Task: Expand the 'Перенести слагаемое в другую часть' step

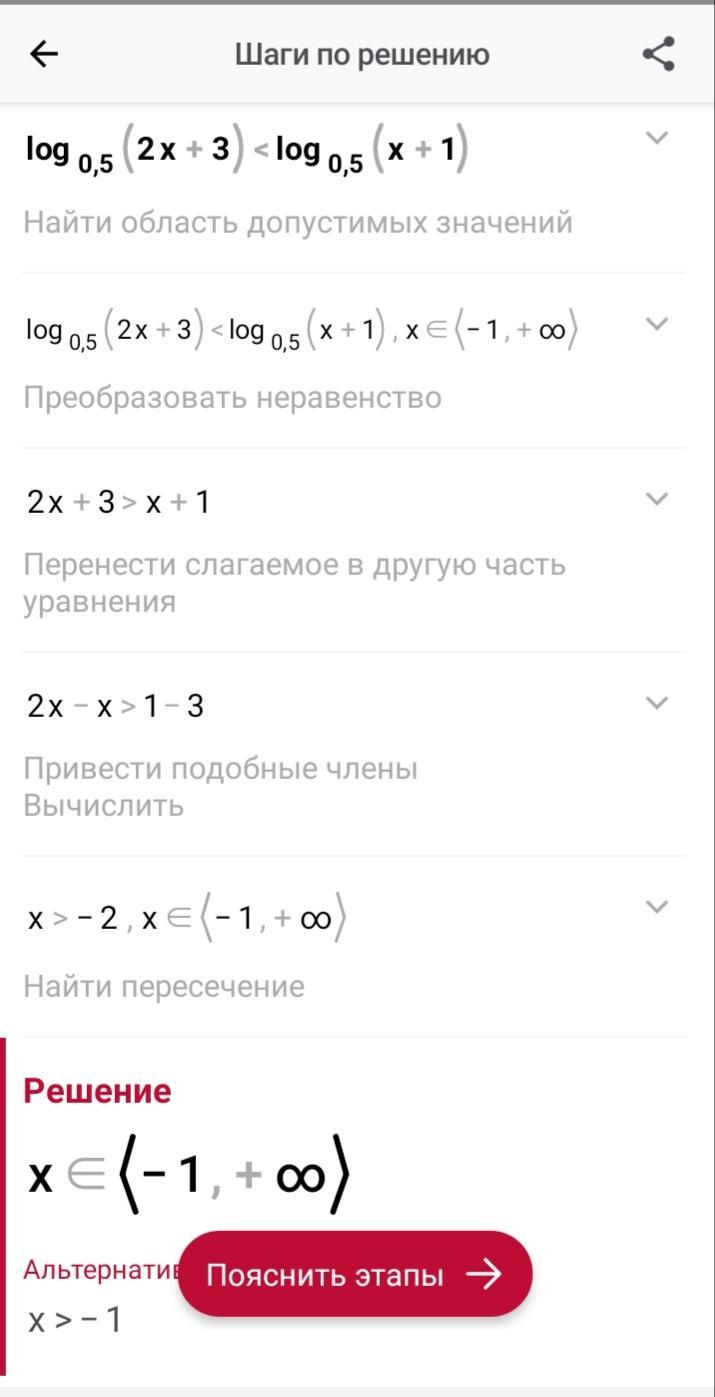Action: 656,498
